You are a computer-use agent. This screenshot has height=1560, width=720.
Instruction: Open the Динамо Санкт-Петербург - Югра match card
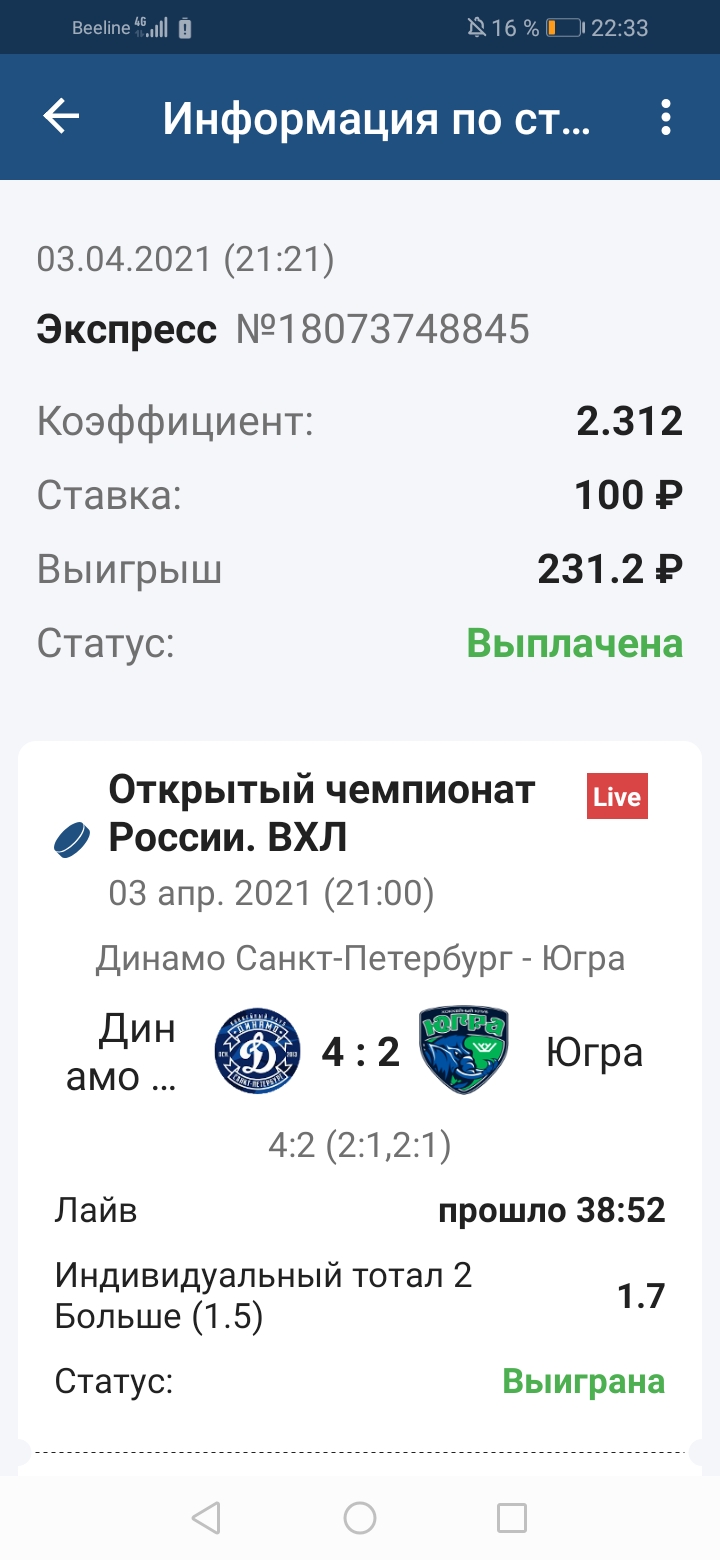(x=360, y=1050)
